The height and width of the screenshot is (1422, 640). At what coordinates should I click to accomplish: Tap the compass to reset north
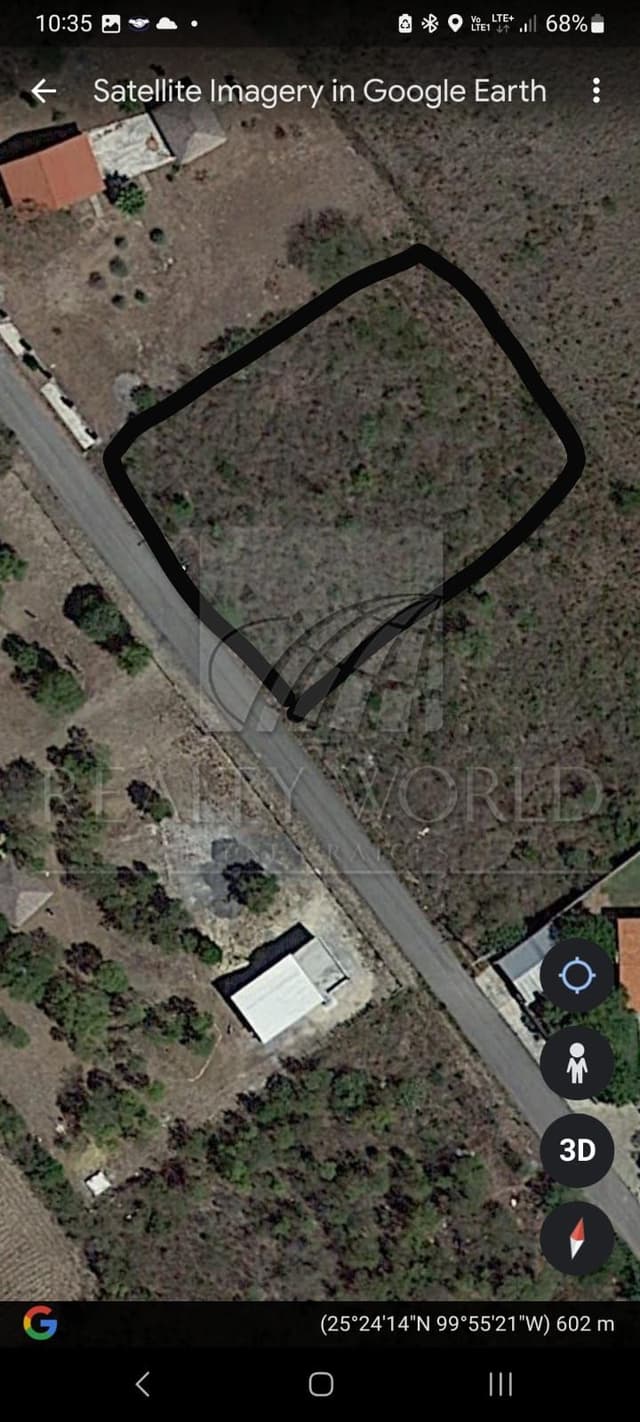(x=577, y=1238)
